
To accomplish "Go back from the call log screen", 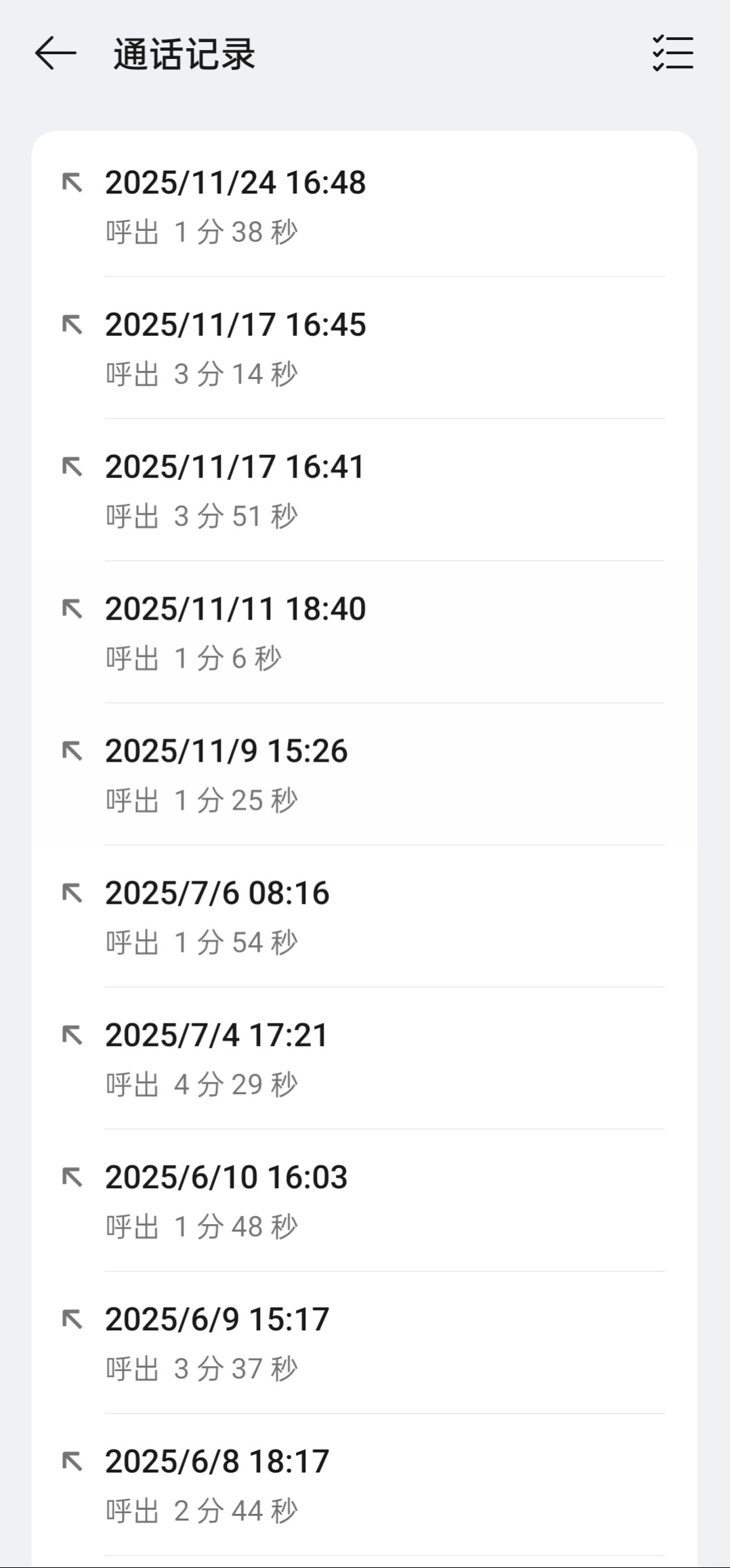I will [56, 53].
